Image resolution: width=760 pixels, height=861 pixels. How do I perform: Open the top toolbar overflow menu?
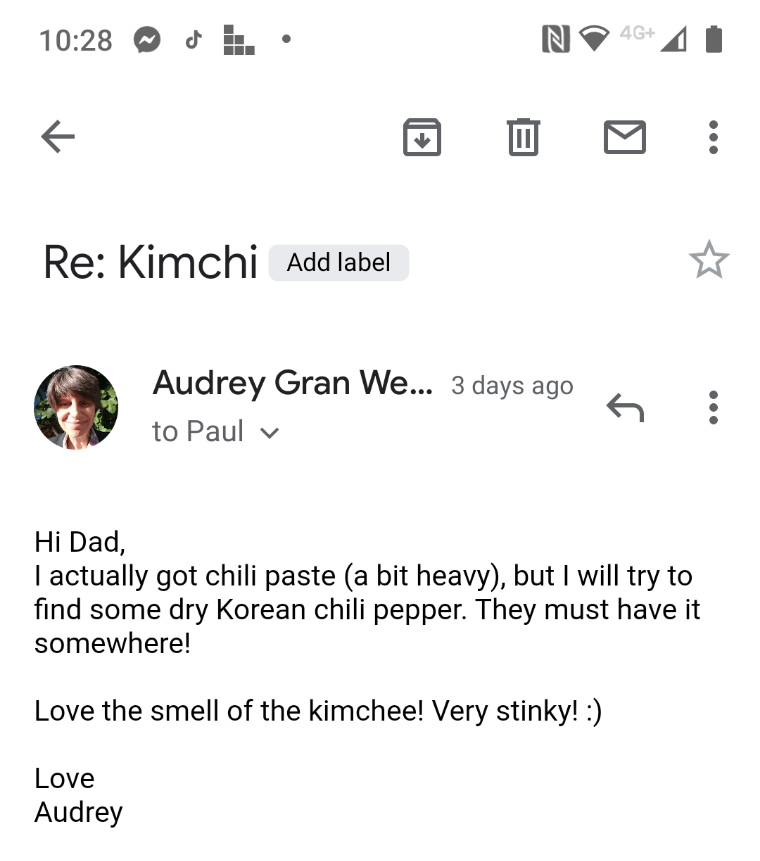click(713, 137)
